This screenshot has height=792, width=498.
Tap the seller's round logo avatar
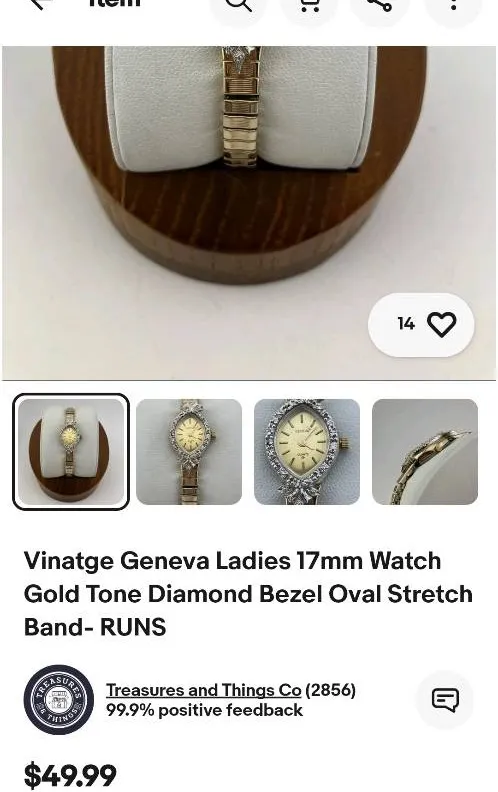[59, 700]
